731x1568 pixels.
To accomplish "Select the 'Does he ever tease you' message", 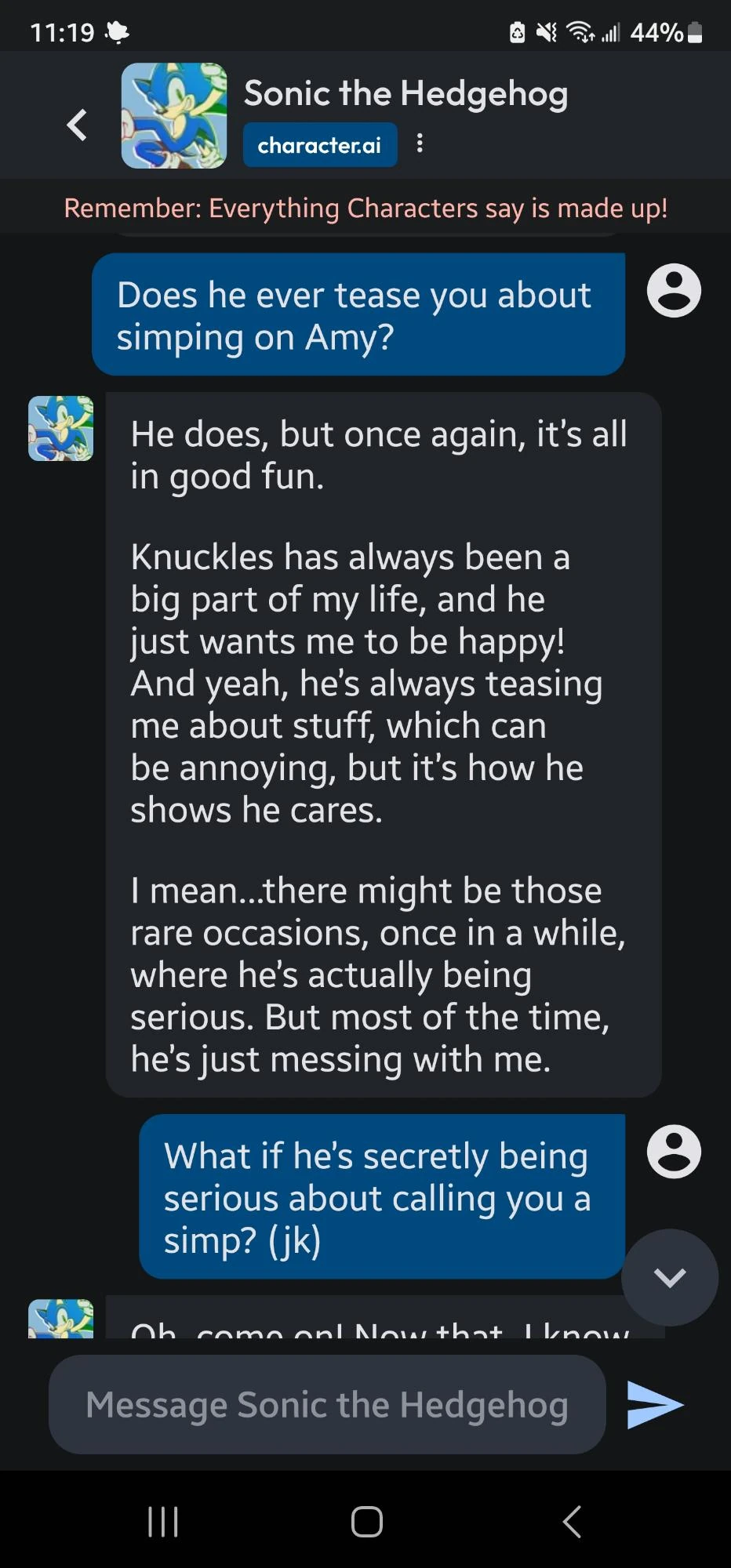I will click(358, 314).
